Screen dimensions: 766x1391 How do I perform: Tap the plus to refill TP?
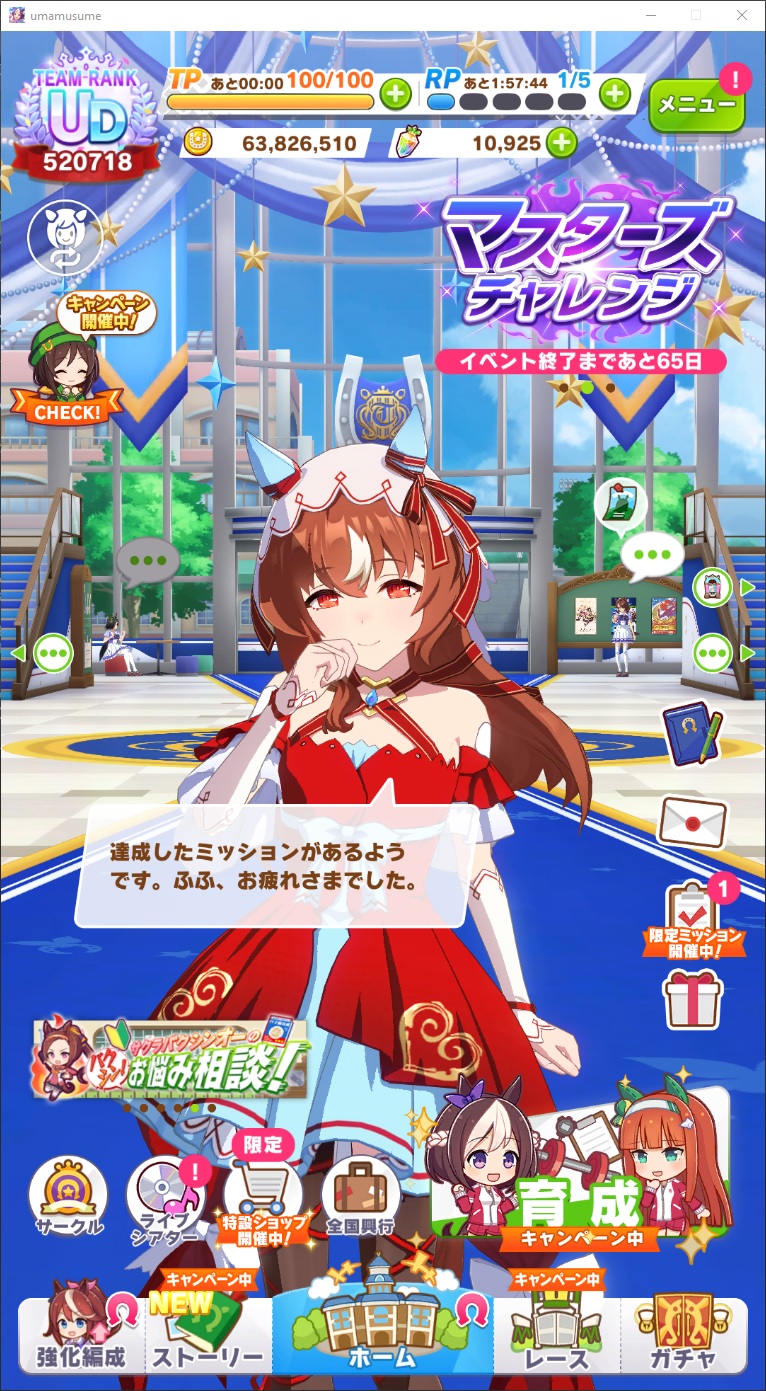[x=396, y=95]
